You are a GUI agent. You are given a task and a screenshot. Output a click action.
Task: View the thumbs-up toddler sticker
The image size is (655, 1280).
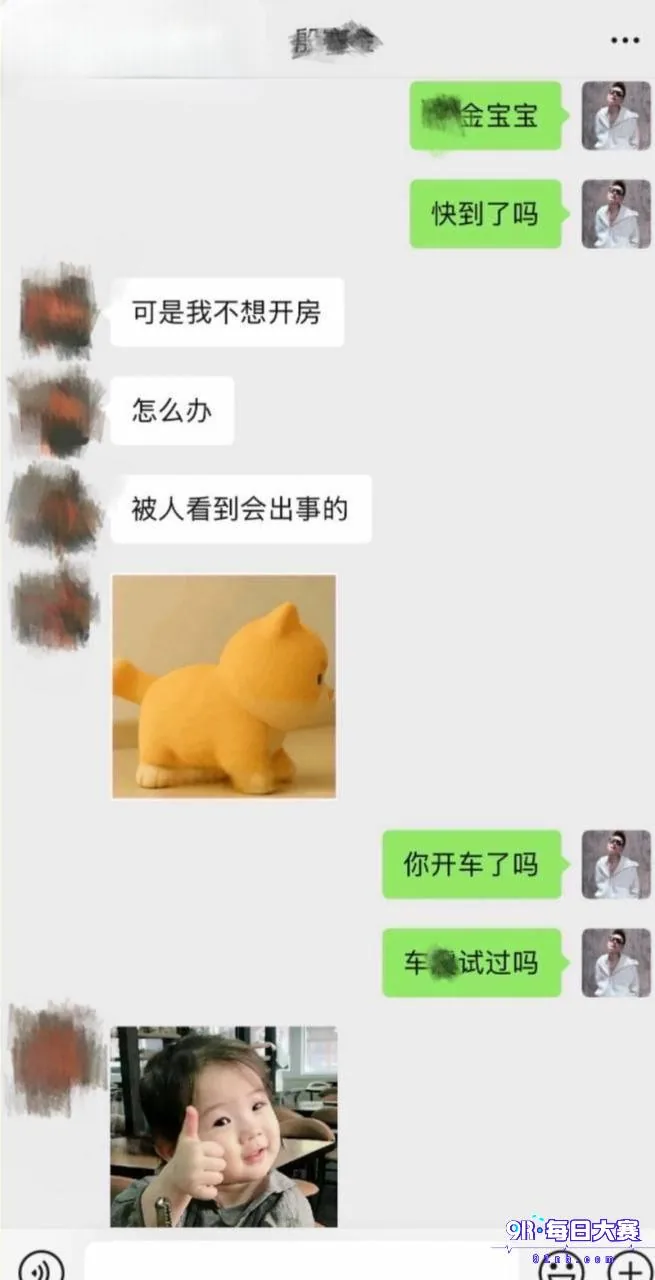[x=224, y=1126]
